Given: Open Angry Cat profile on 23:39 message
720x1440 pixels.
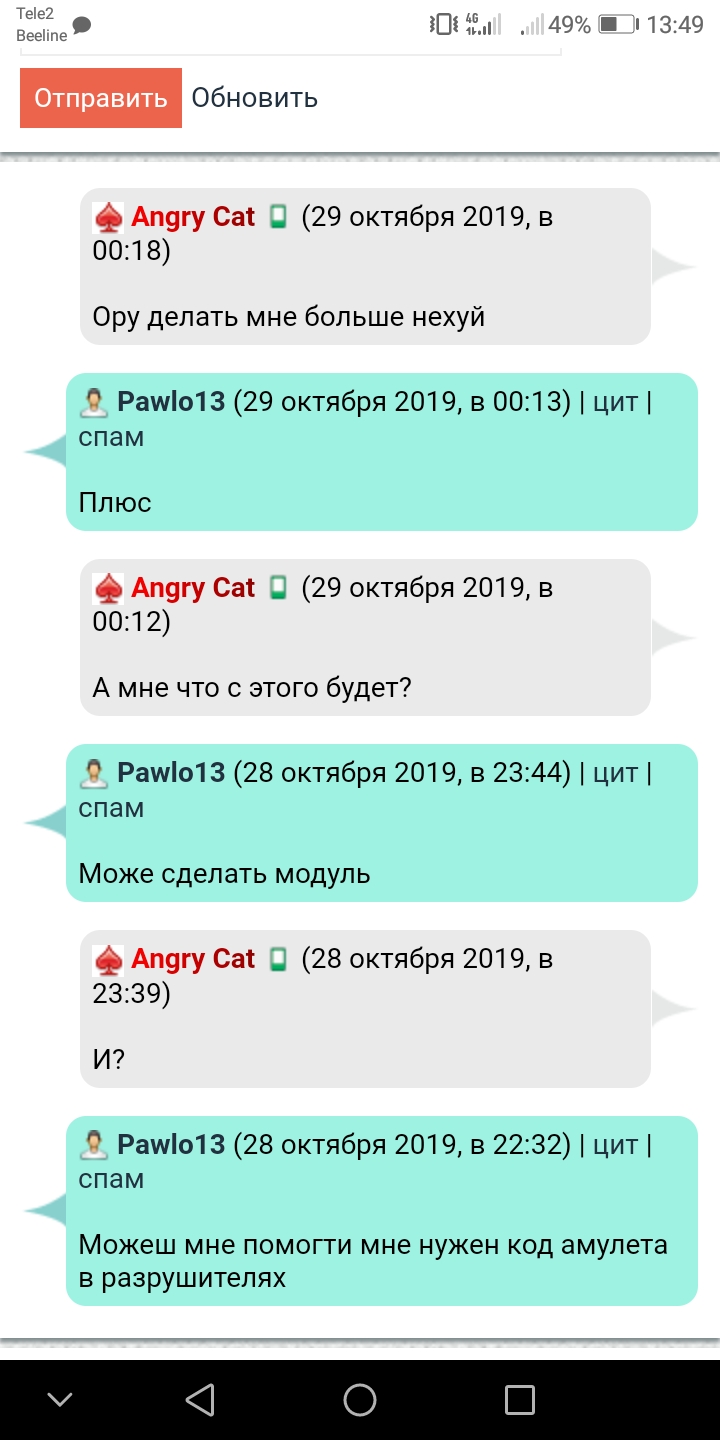Looking at the screenshot, I should (x=193, y=959).
